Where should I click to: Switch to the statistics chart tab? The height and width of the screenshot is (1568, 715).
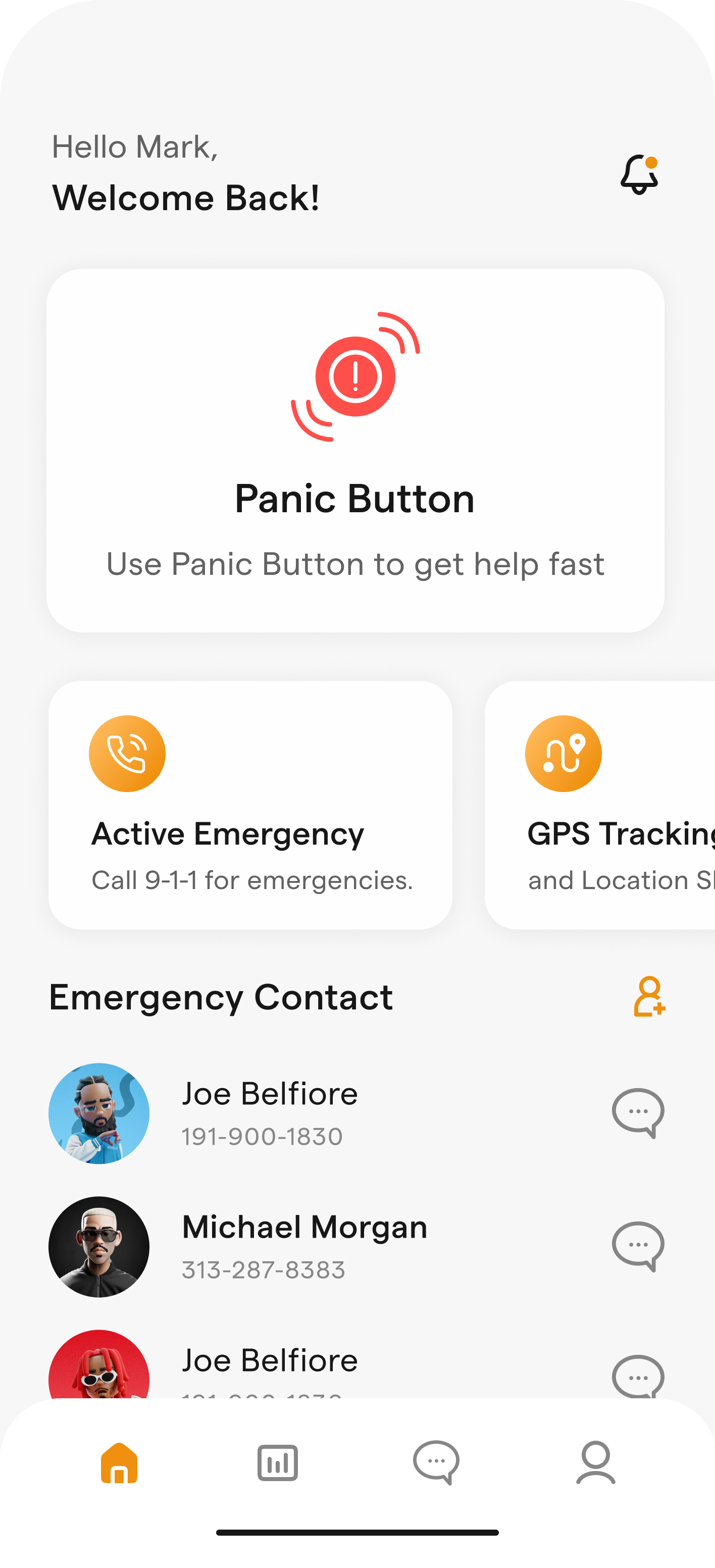(x=278, y=1462)
